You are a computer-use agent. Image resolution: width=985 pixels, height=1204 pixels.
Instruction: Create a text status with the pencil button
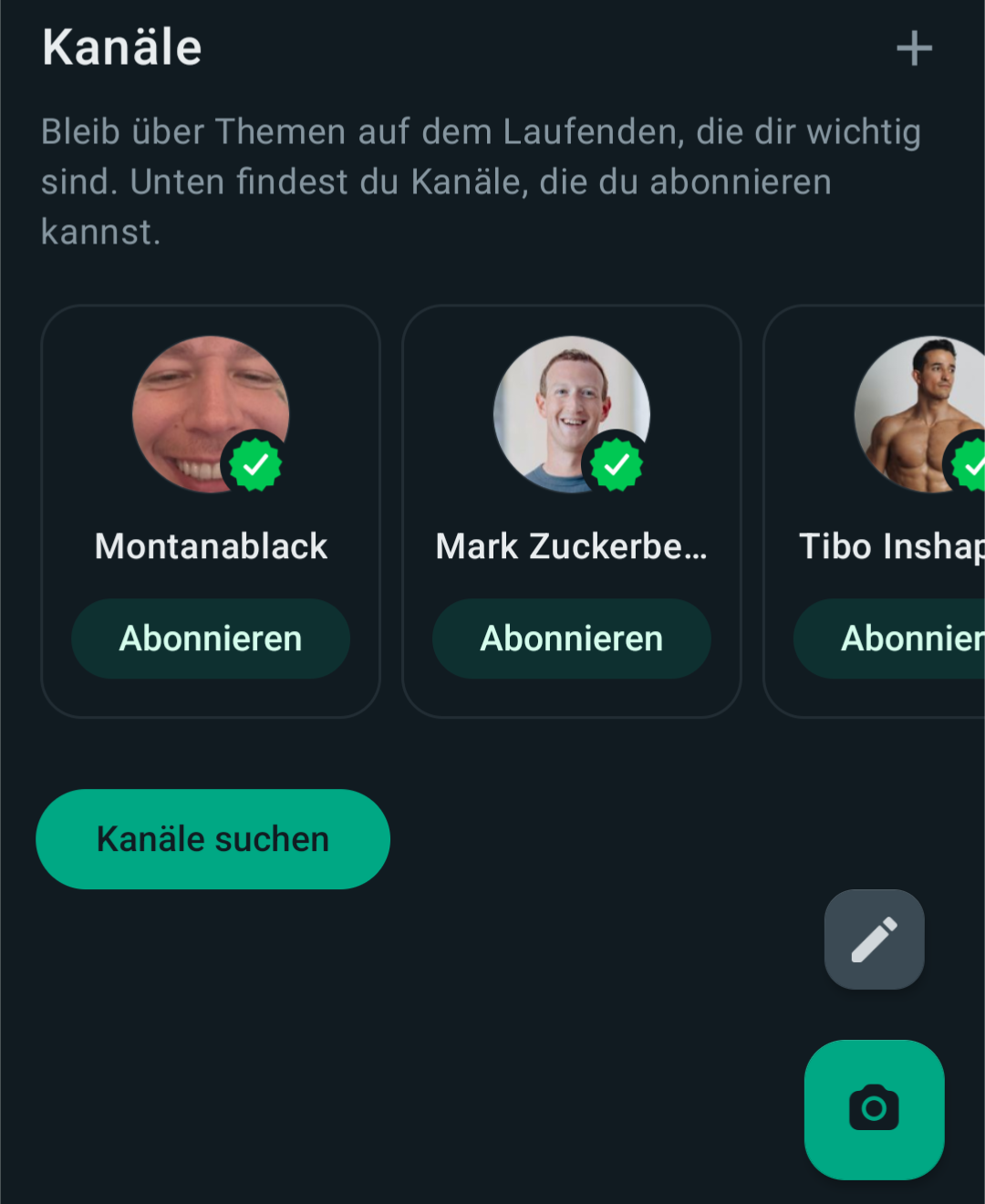pyautogui.click(x=874, y=939)
